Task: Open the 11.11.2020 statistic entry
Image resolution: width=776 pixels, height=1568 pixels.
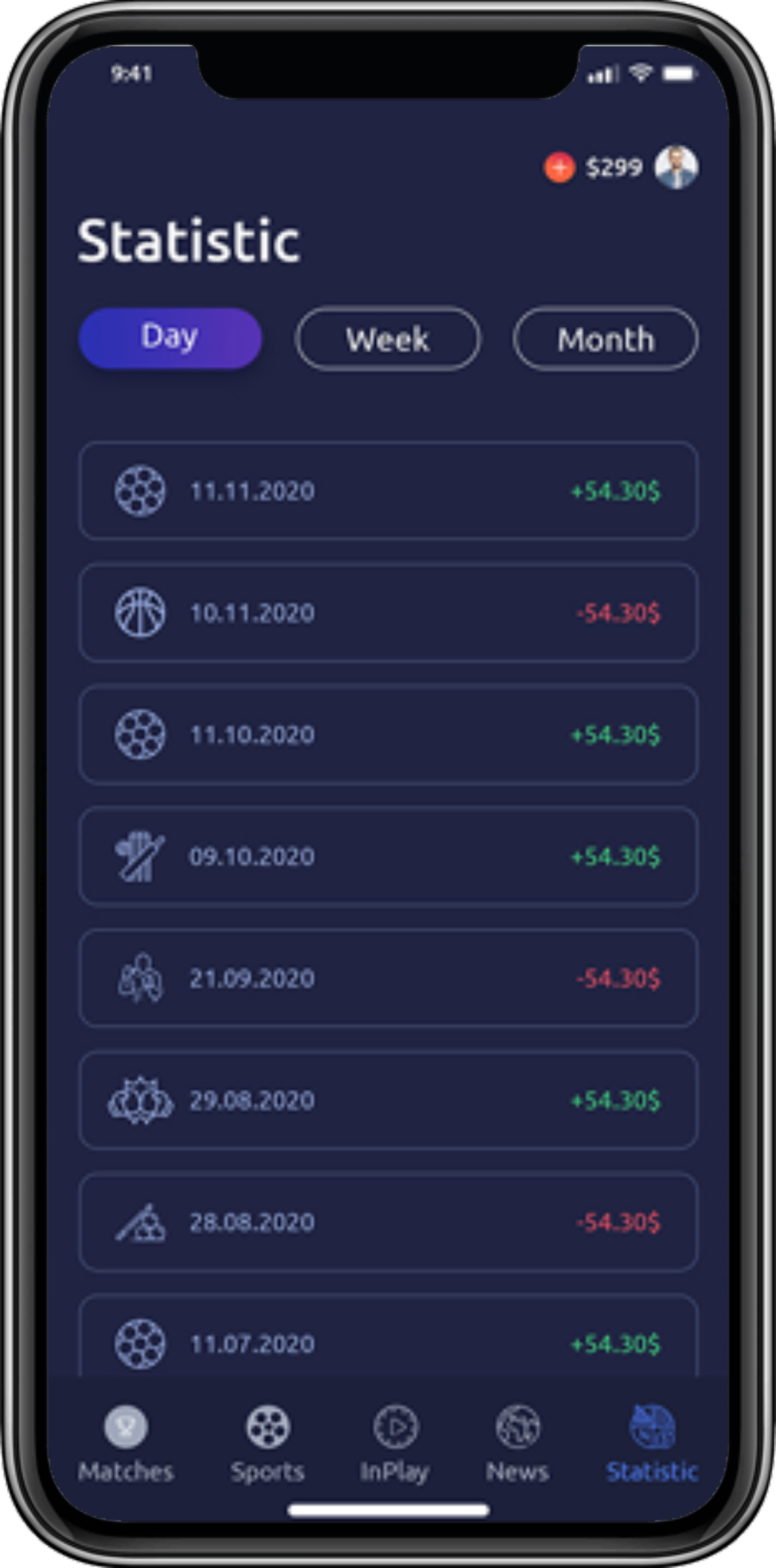Action: 388,491
